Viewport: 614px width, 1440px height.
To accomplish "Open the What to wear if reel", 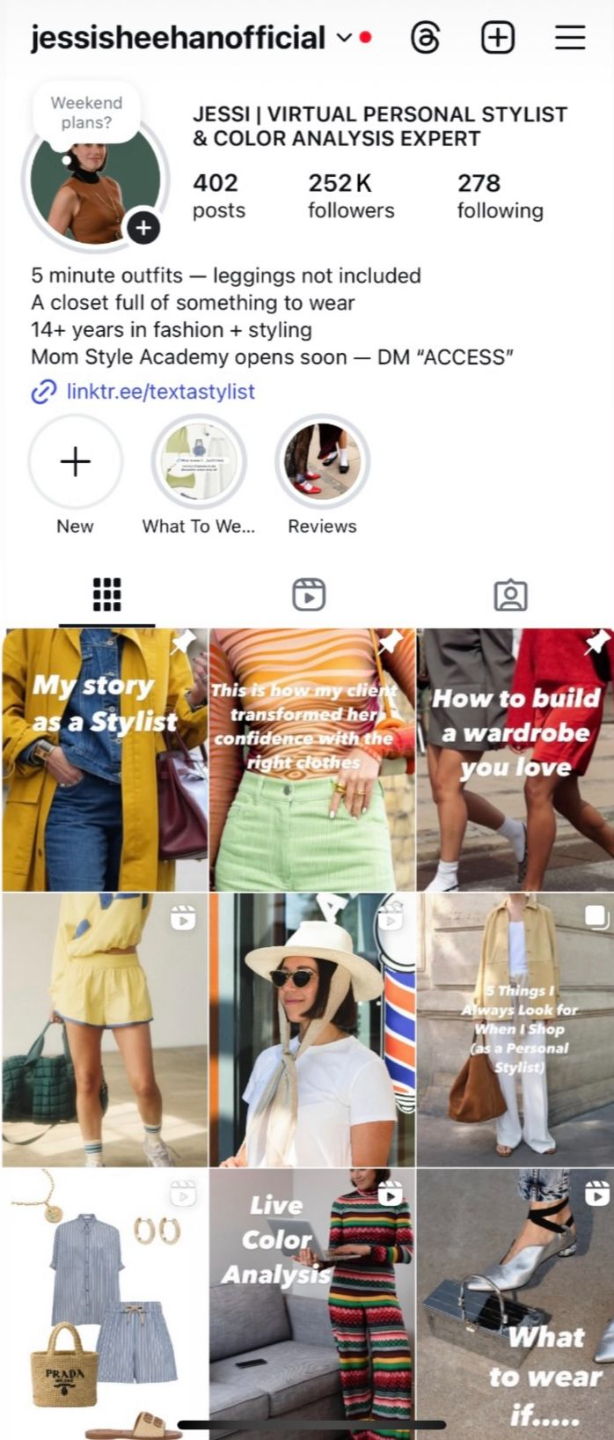I will [x=515, y=1300].
